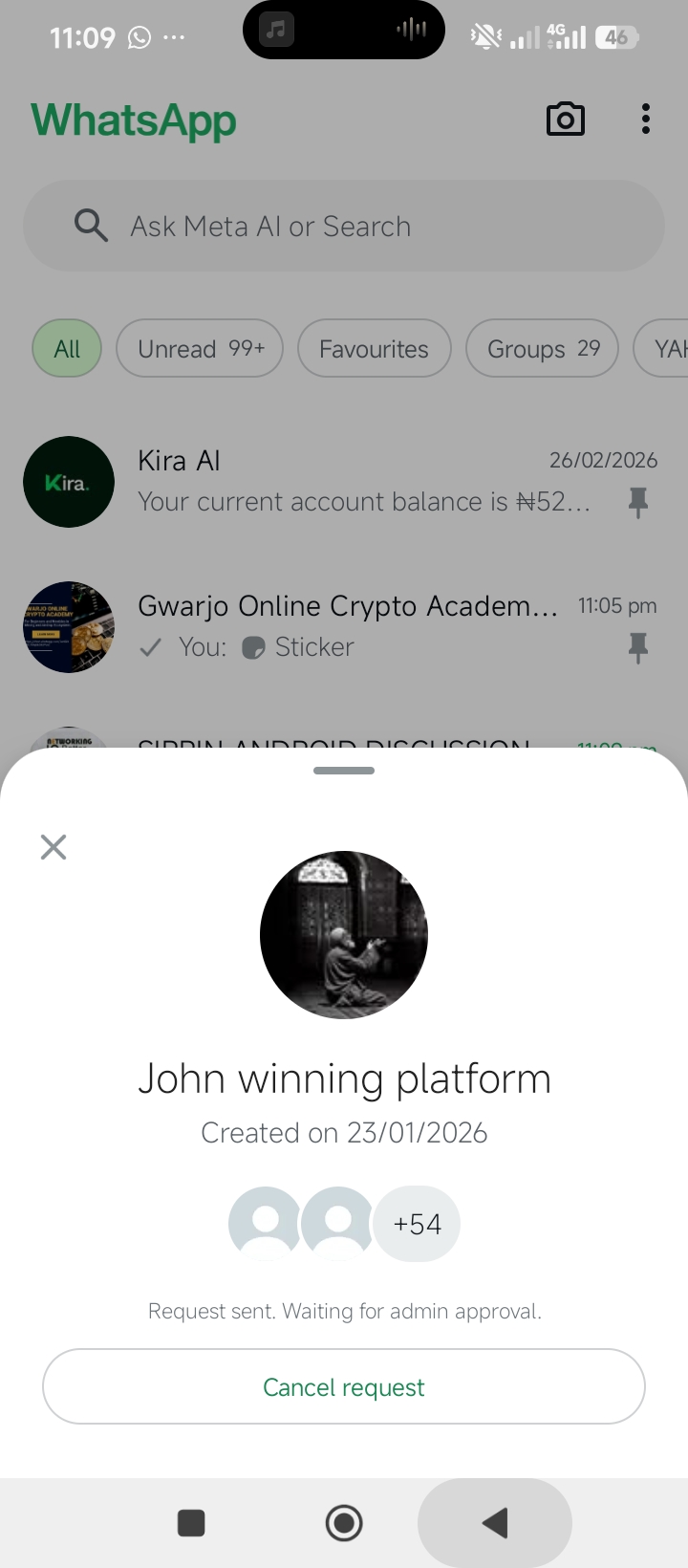The height and width of the screenshot is (1568, 688).
Task: Cancel the group join request
Action: coord(344,1386)
